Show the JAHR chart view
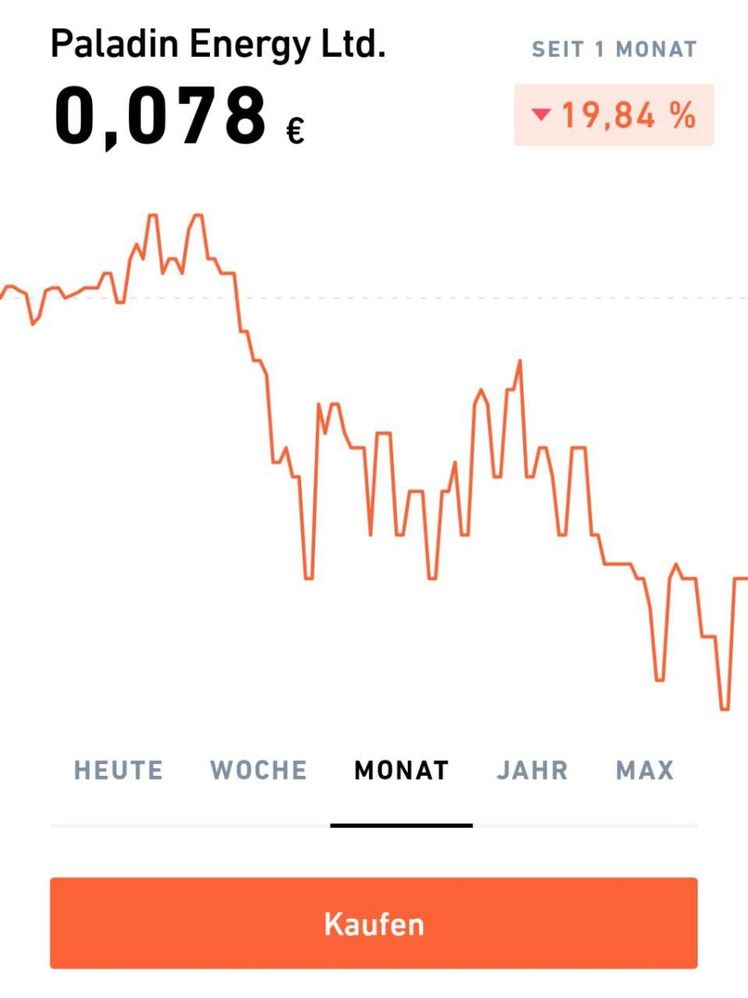 (x=532, y=770)
